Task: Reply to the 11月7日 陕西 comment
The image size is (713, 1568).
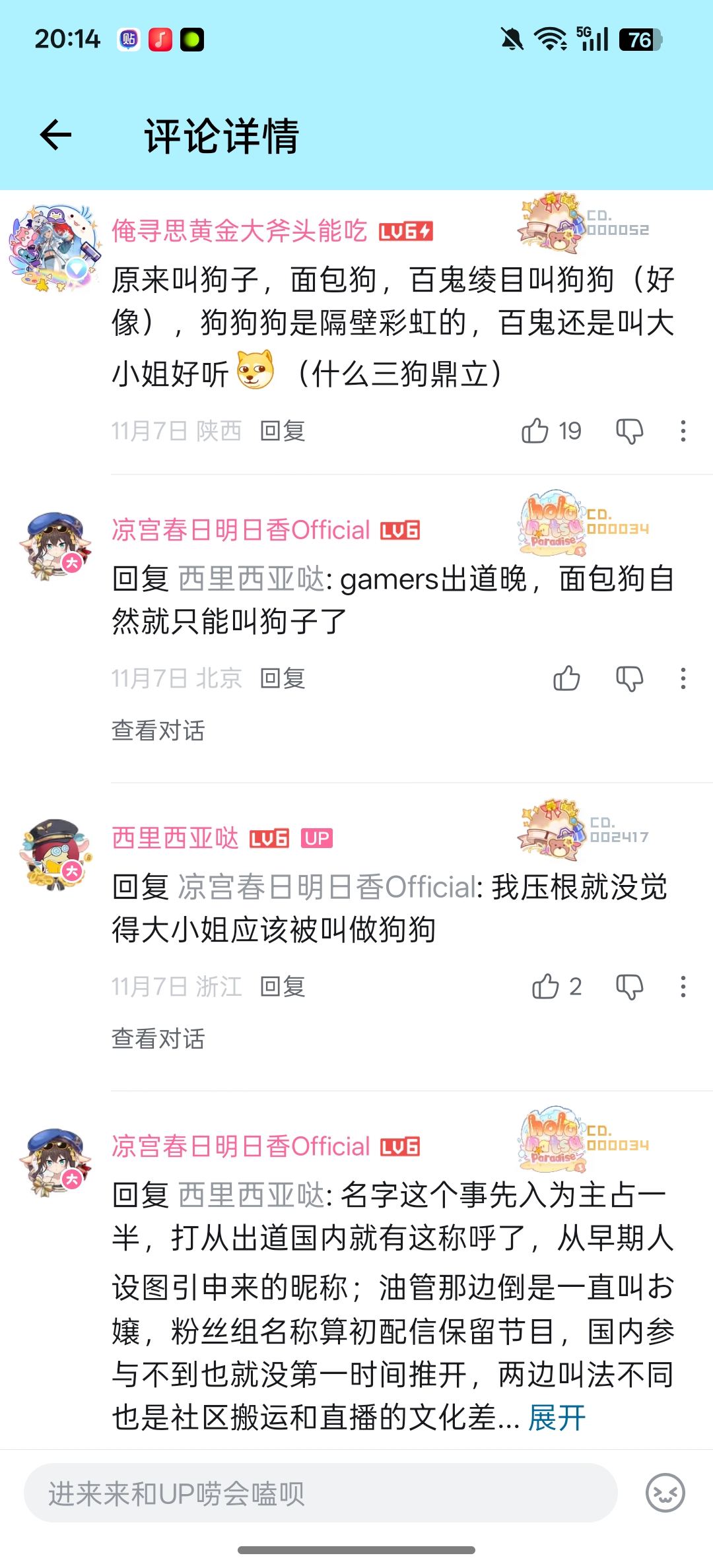Action: (283, 431)
